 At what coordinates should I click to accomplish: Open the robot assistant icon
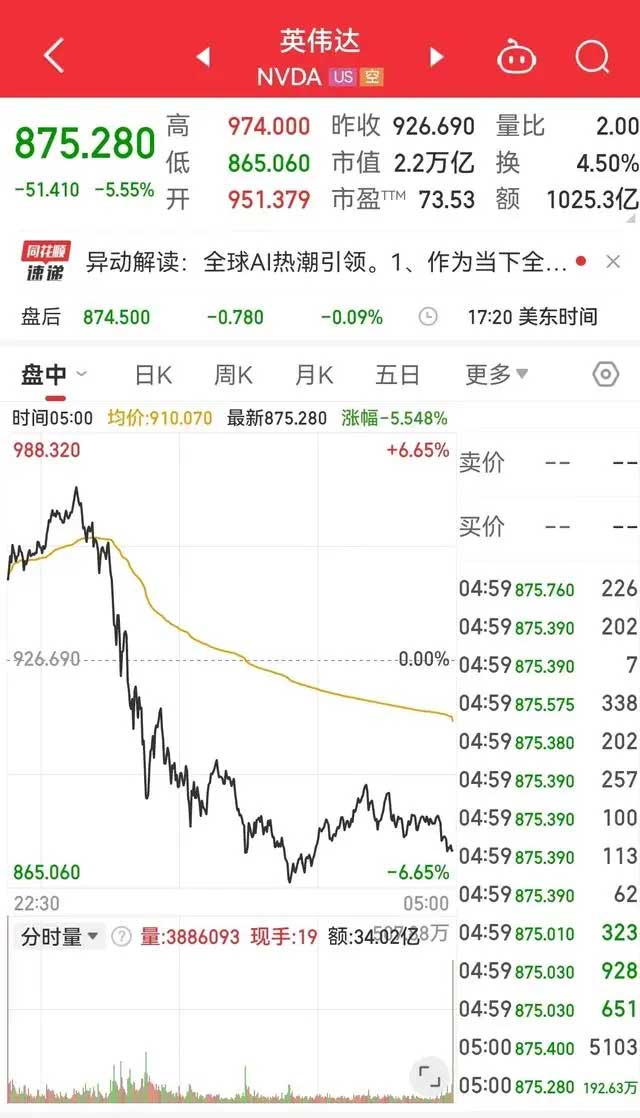point(517,57)
